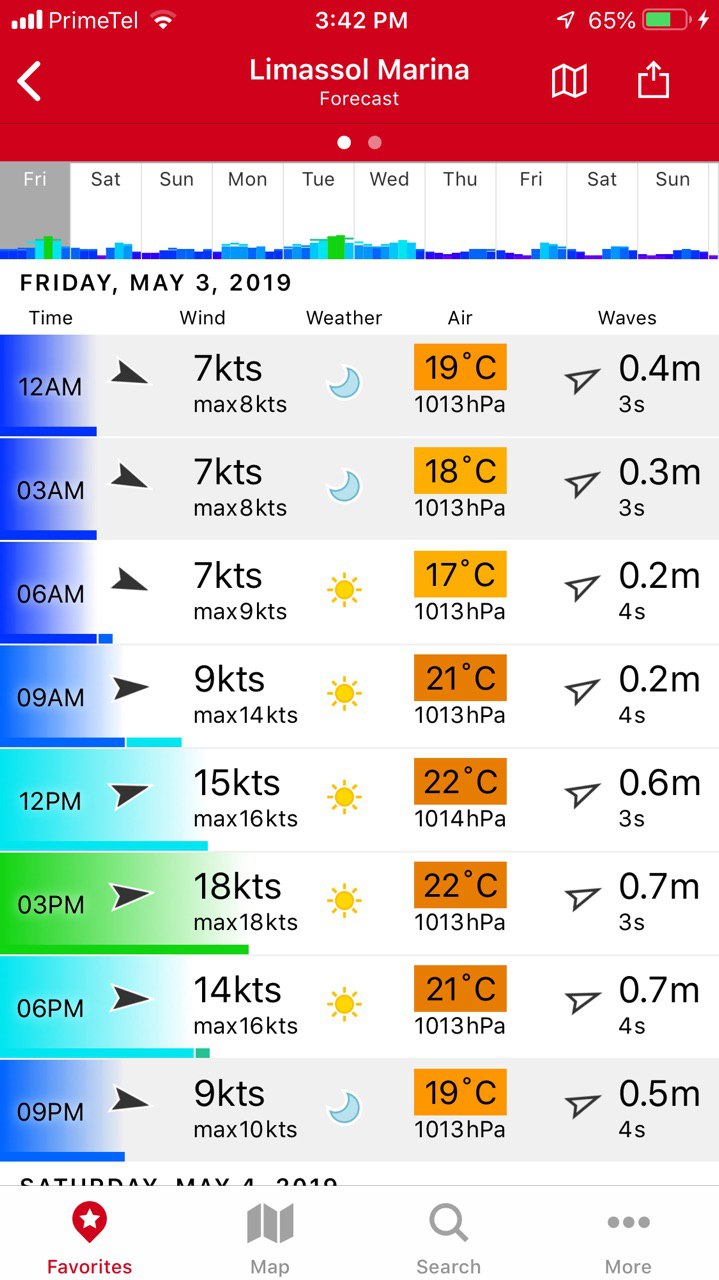Jump to Mon in the day strip
The width and height of the screenshot is (719, 1280).
click(247, 210)
